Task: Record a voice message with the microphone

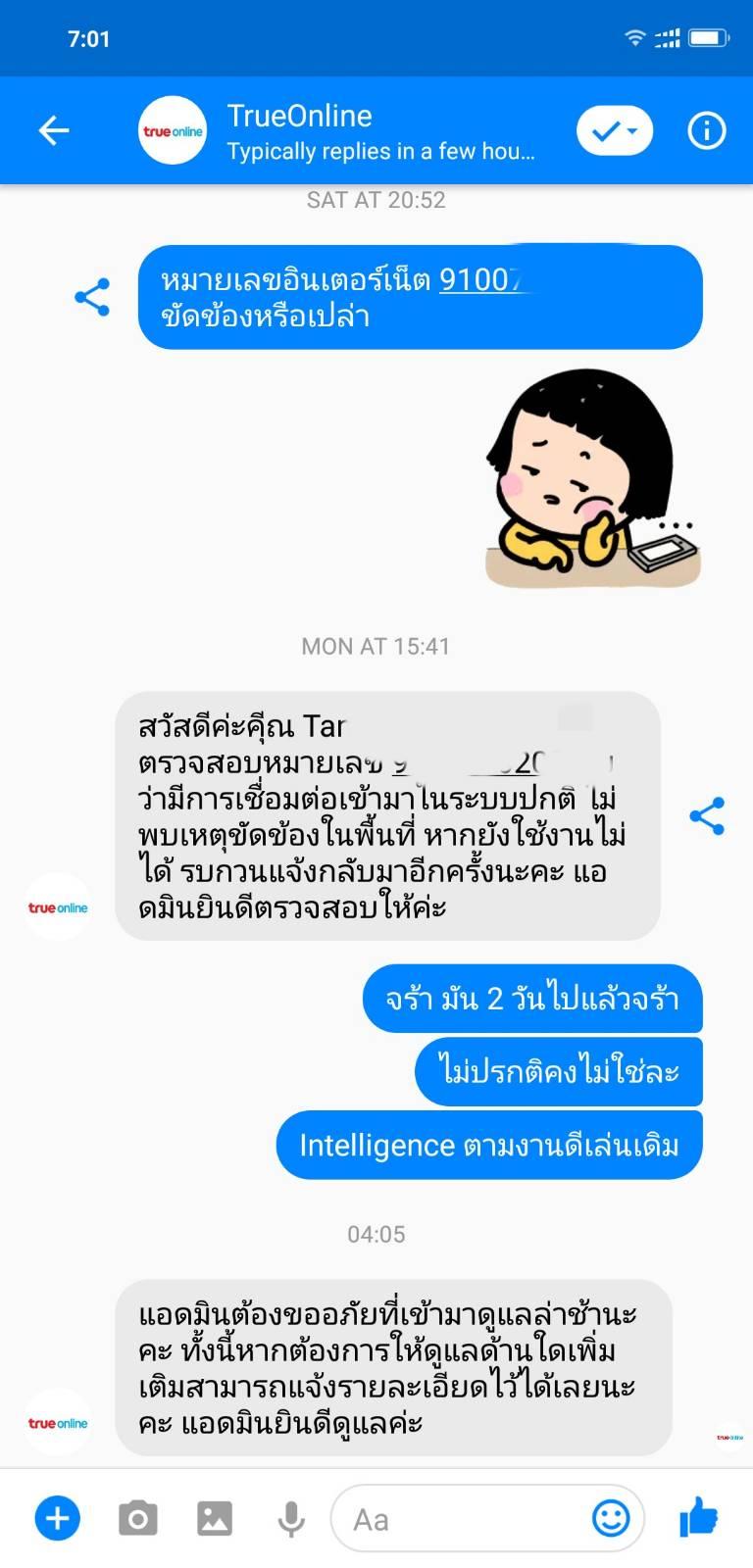Action: [290, 1519]
